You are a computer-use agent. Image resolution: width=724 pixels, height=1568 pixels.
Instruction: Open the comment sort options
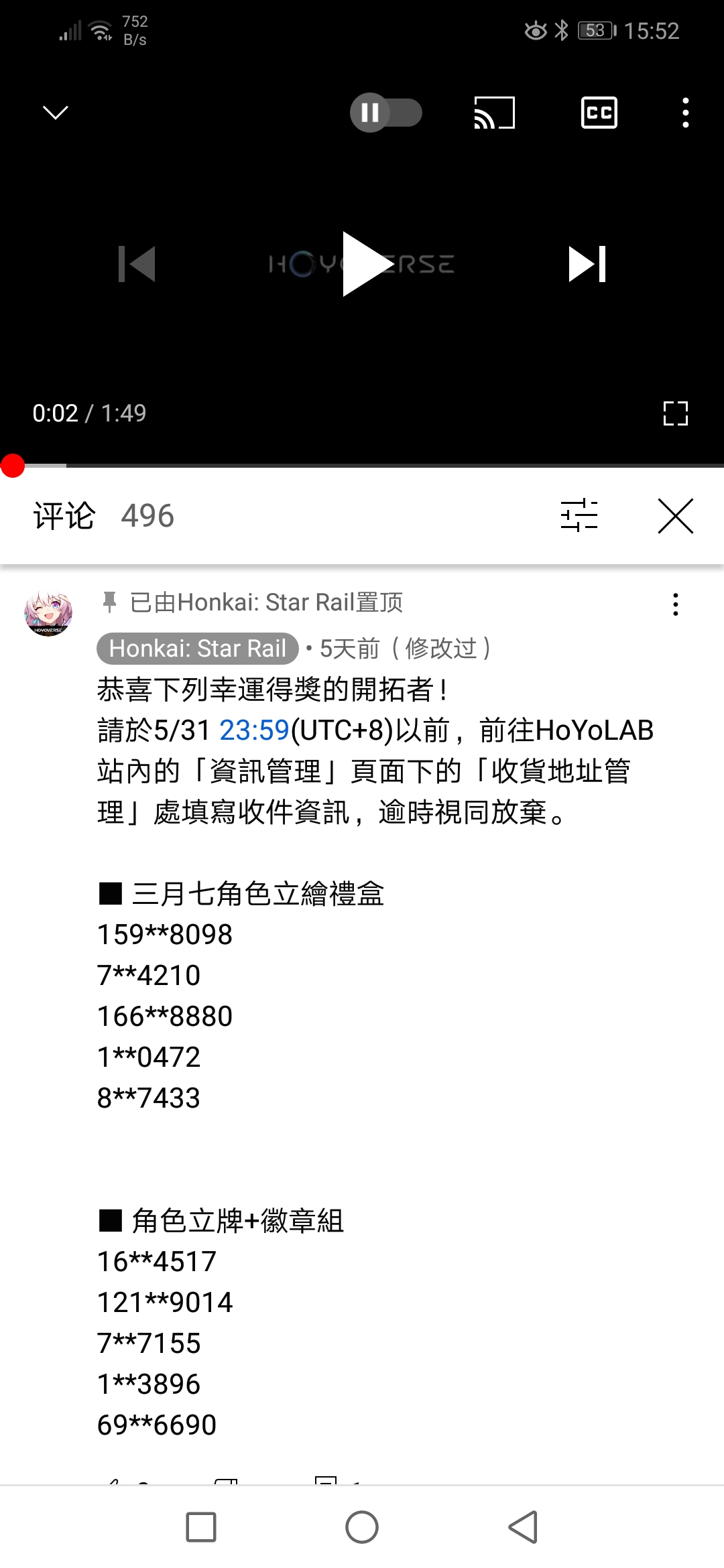579,515
